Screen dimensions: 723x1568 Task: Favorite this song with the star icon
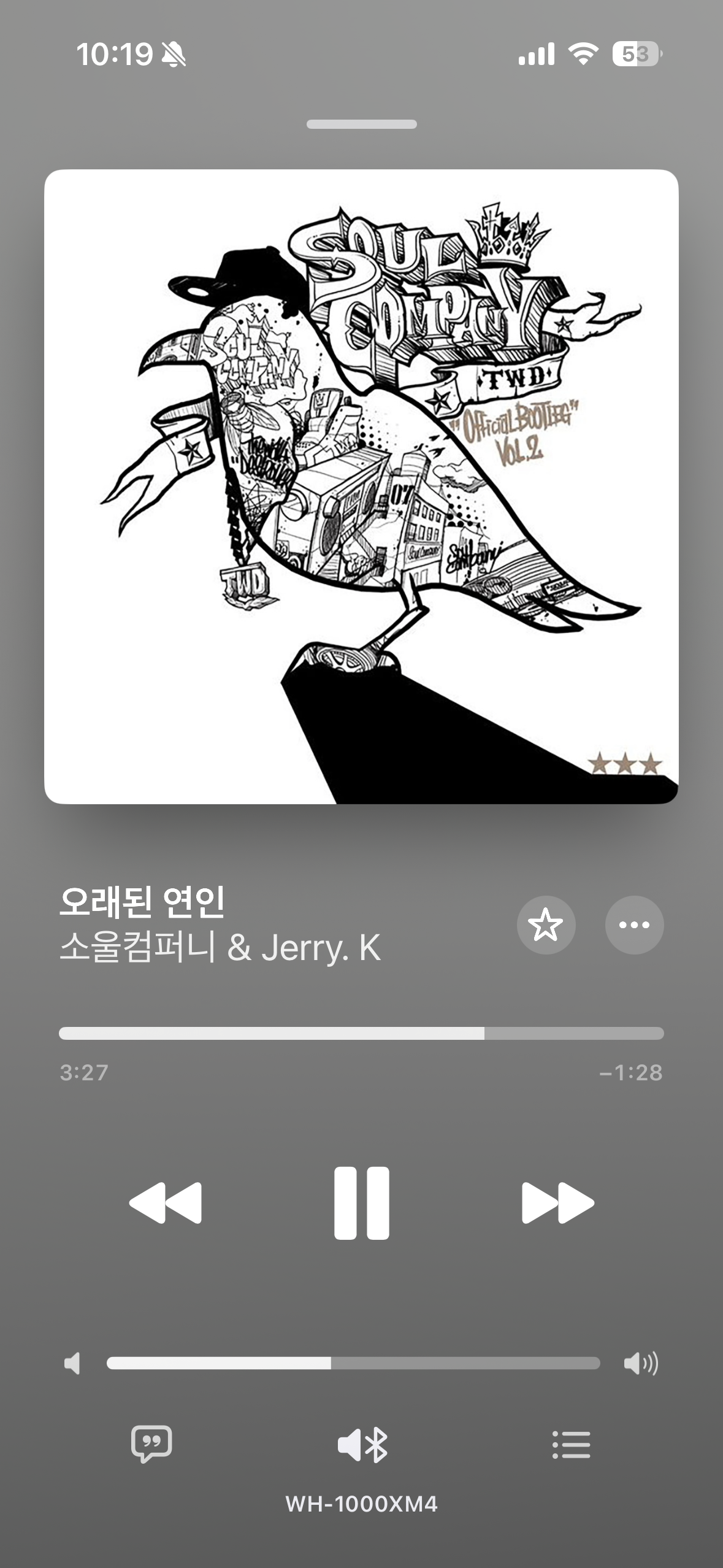coord(546,925)
